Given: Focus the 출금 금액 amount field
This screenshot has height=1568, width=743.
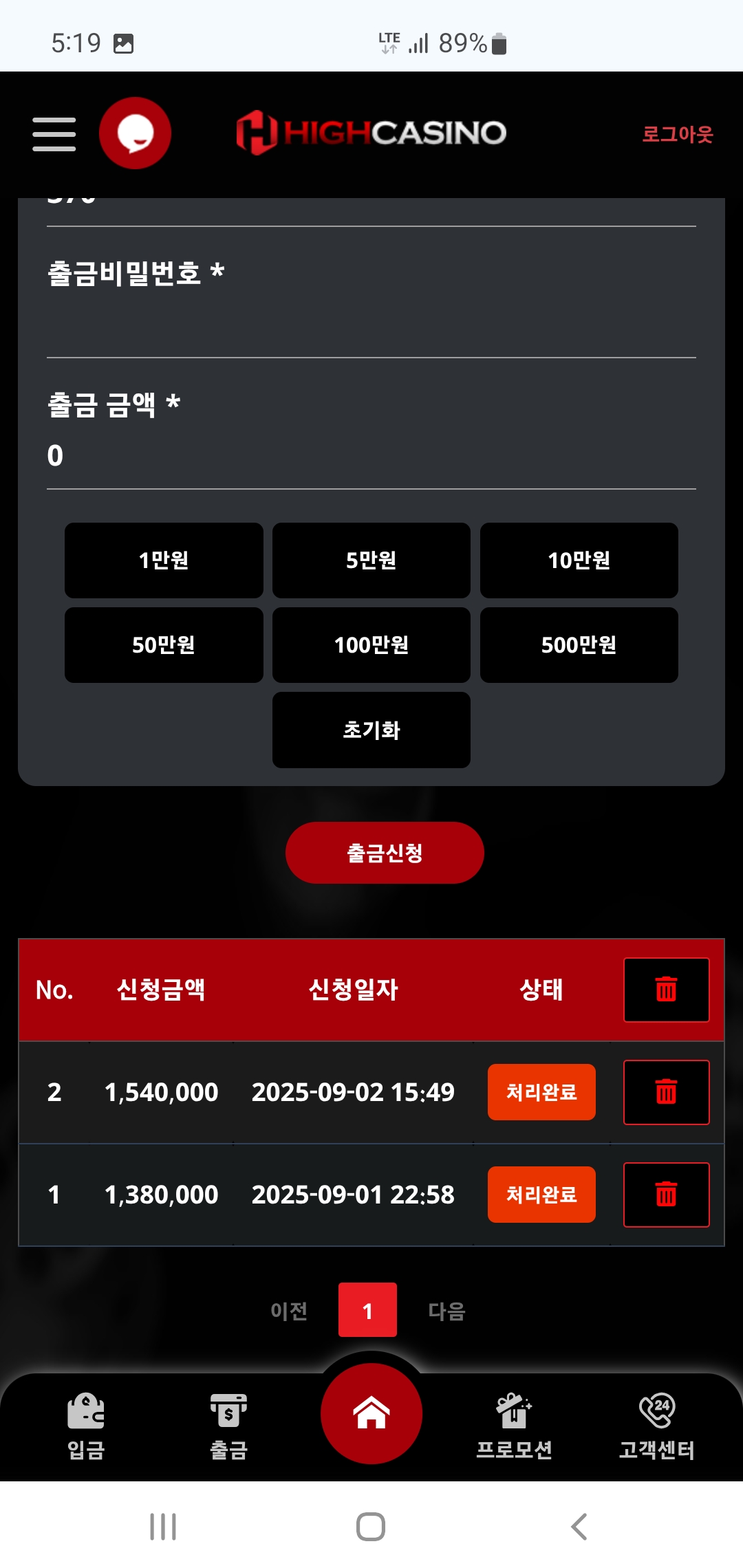Looking at the screenshot, I should pos(371,456).
